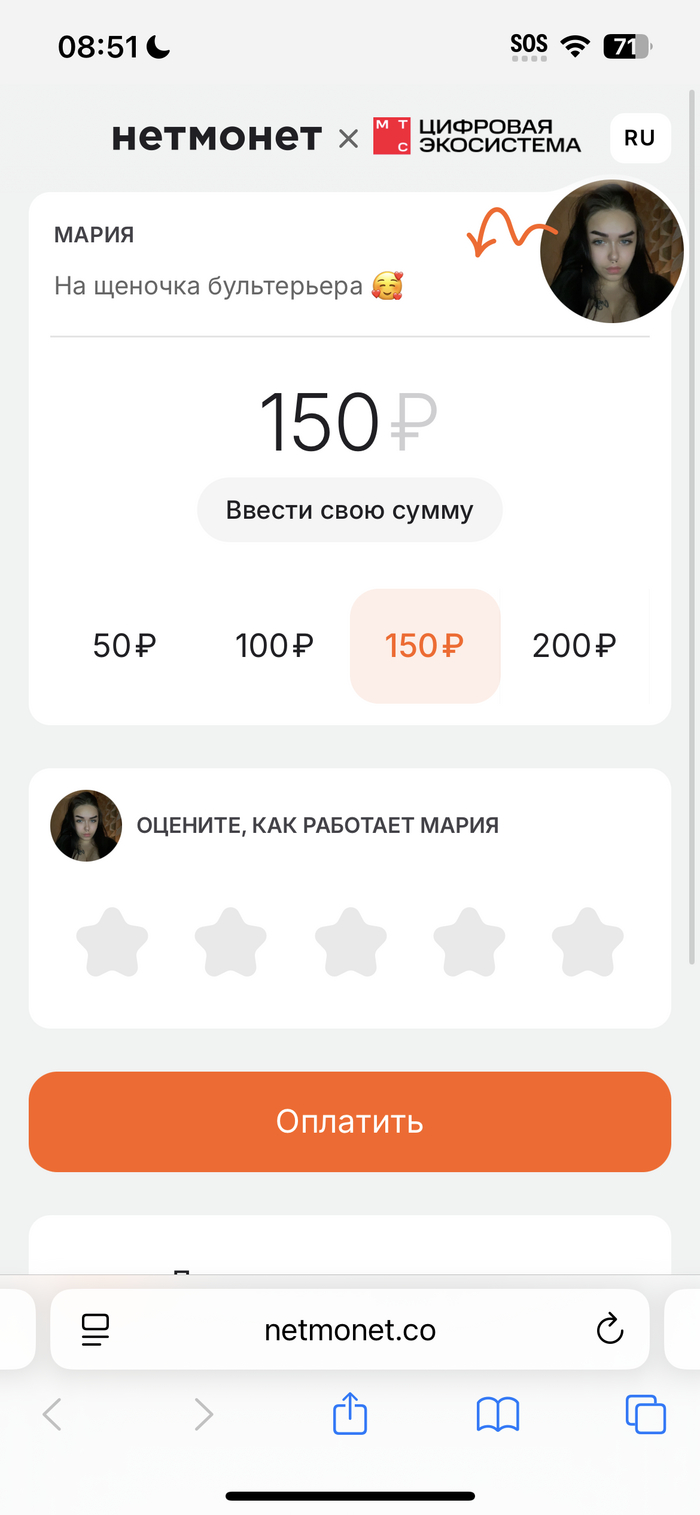Image resolution: width=700 pixels, height=1515 pixels.
Task: Rate Мария's work five stars
Action: pyautogui.click(x=588, y=942)
